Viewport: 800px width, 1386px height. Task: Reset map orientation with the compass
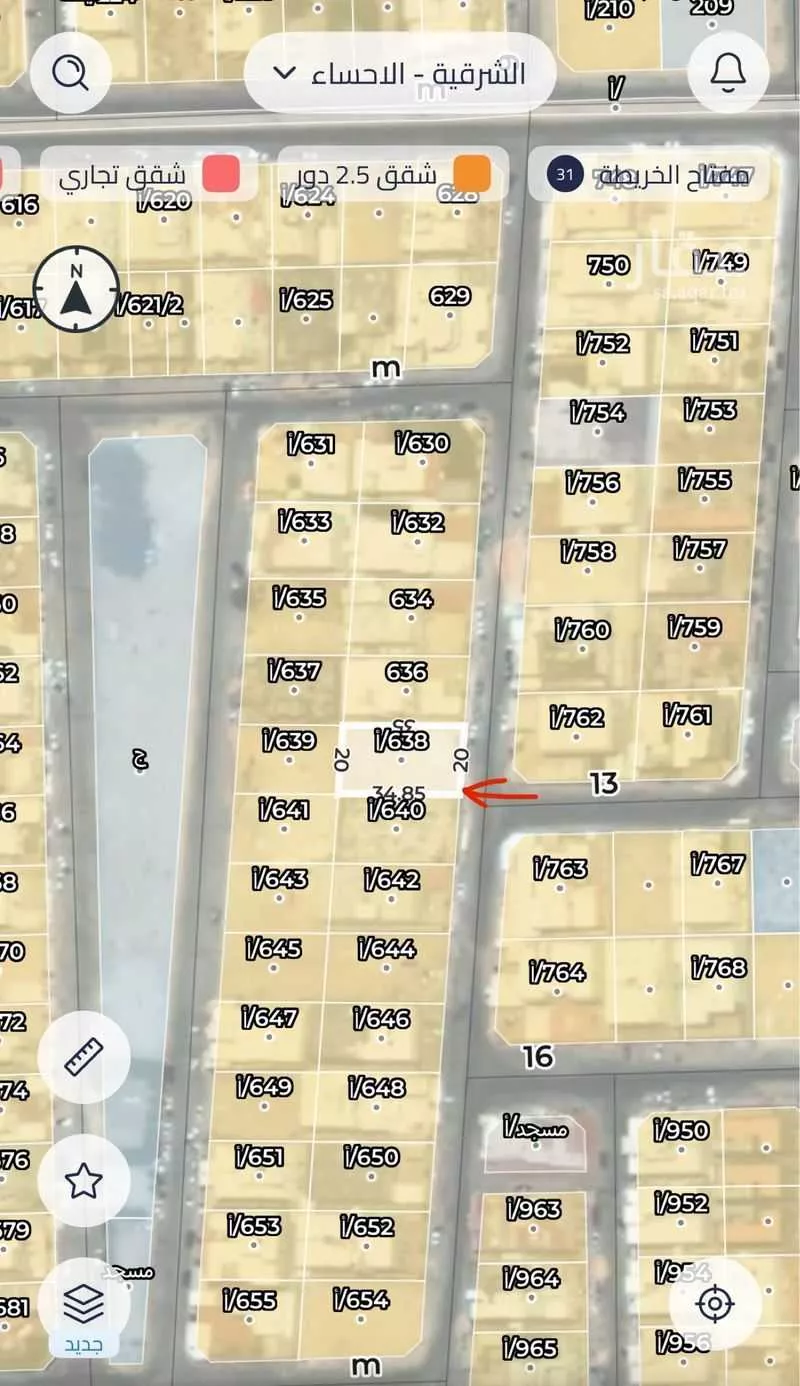click(x=77, y=289)
